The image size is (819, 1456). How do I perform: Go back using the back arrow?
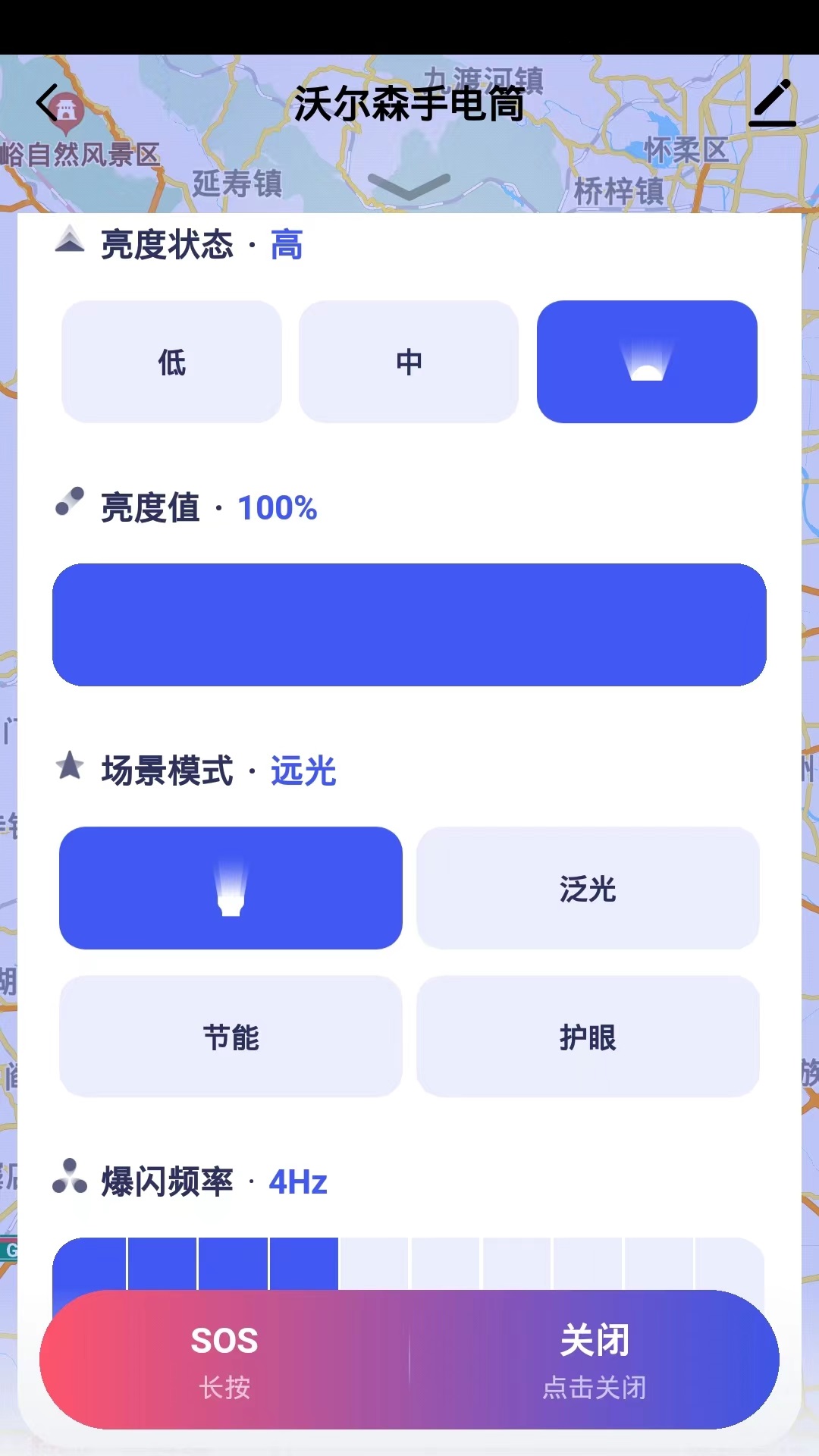click(x=49, y=103)
